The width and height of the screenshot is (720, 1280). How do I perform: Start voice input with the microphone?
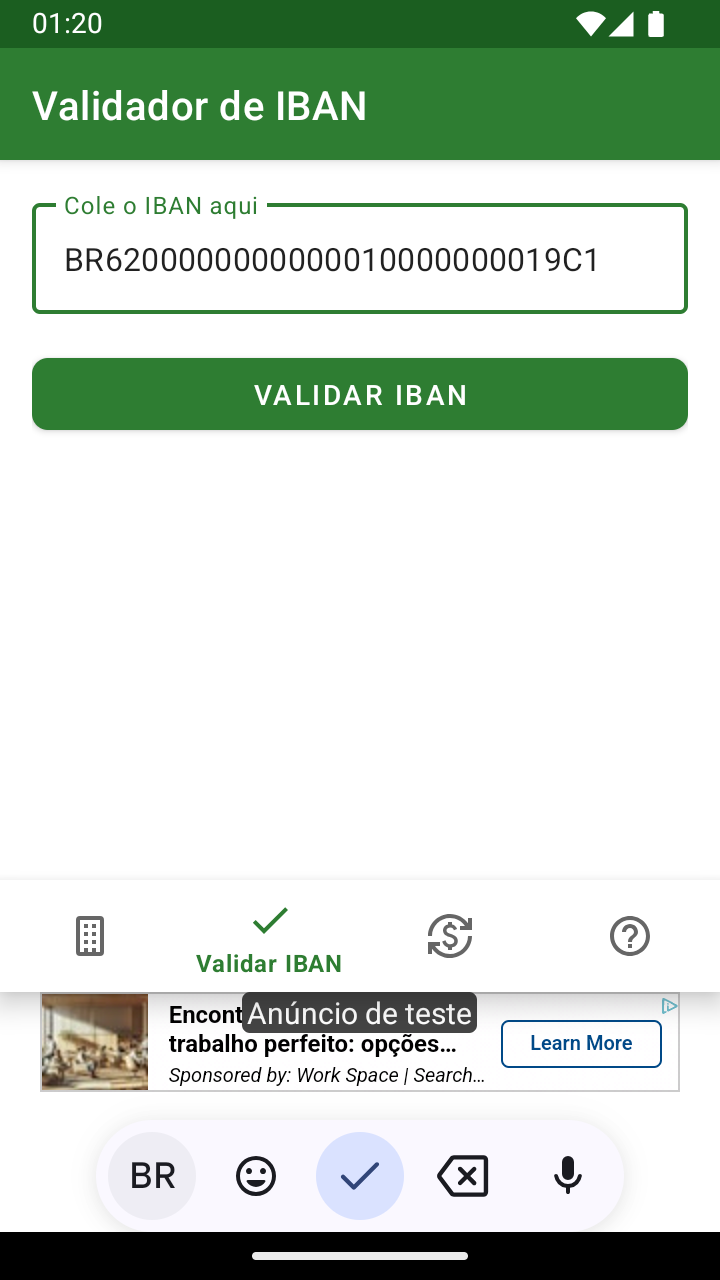[x=568, y=1176]
